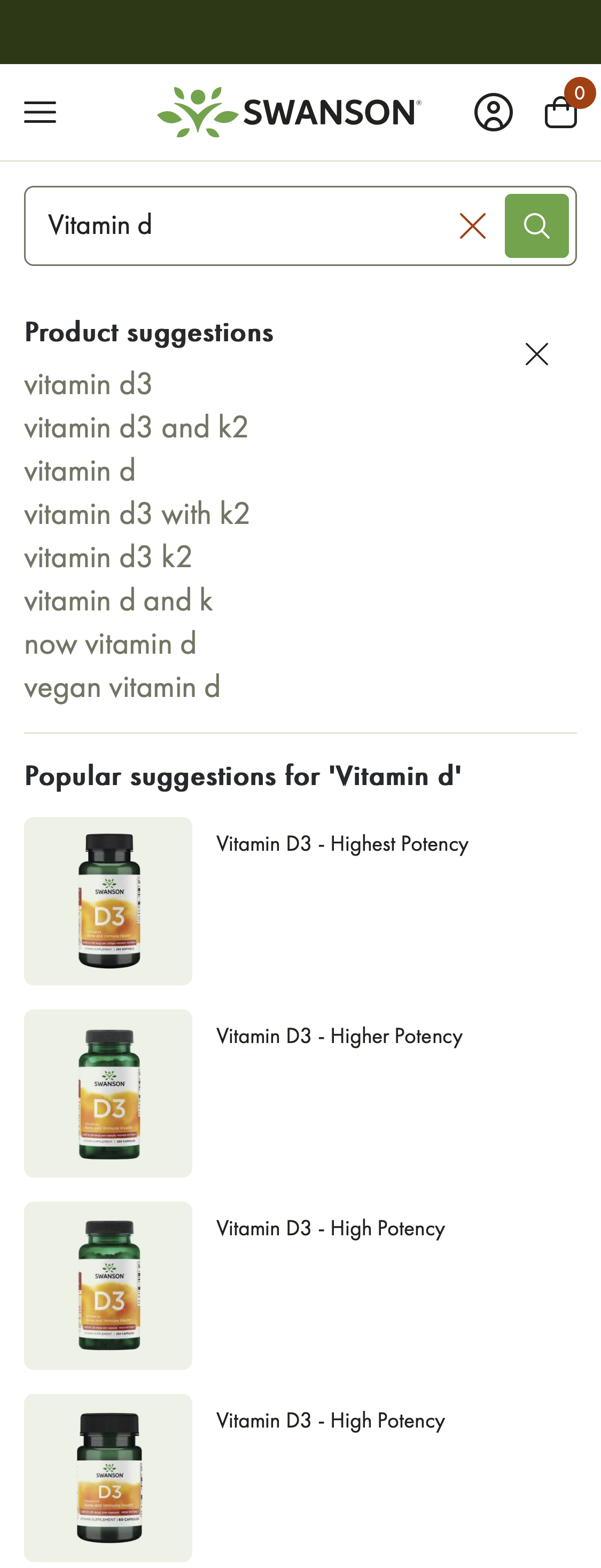The width and height of the screenshot is (601, 1568).
Task: Open the 'Vitamin D3 - High Potency' product
Action: [331, 1228]
